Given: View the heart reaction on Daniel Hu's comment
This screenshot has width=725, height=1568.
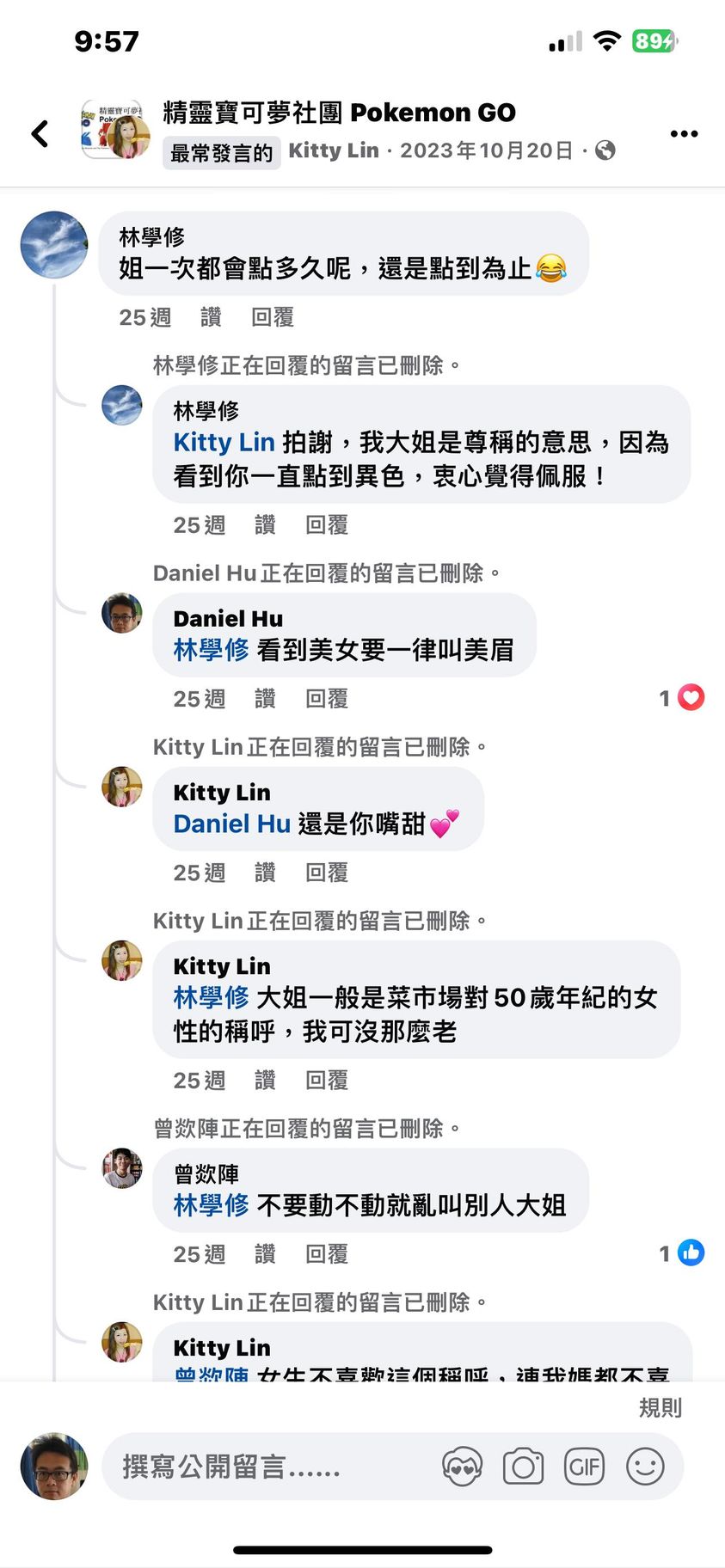Looking at the screenshot, I should click(690, 697).
